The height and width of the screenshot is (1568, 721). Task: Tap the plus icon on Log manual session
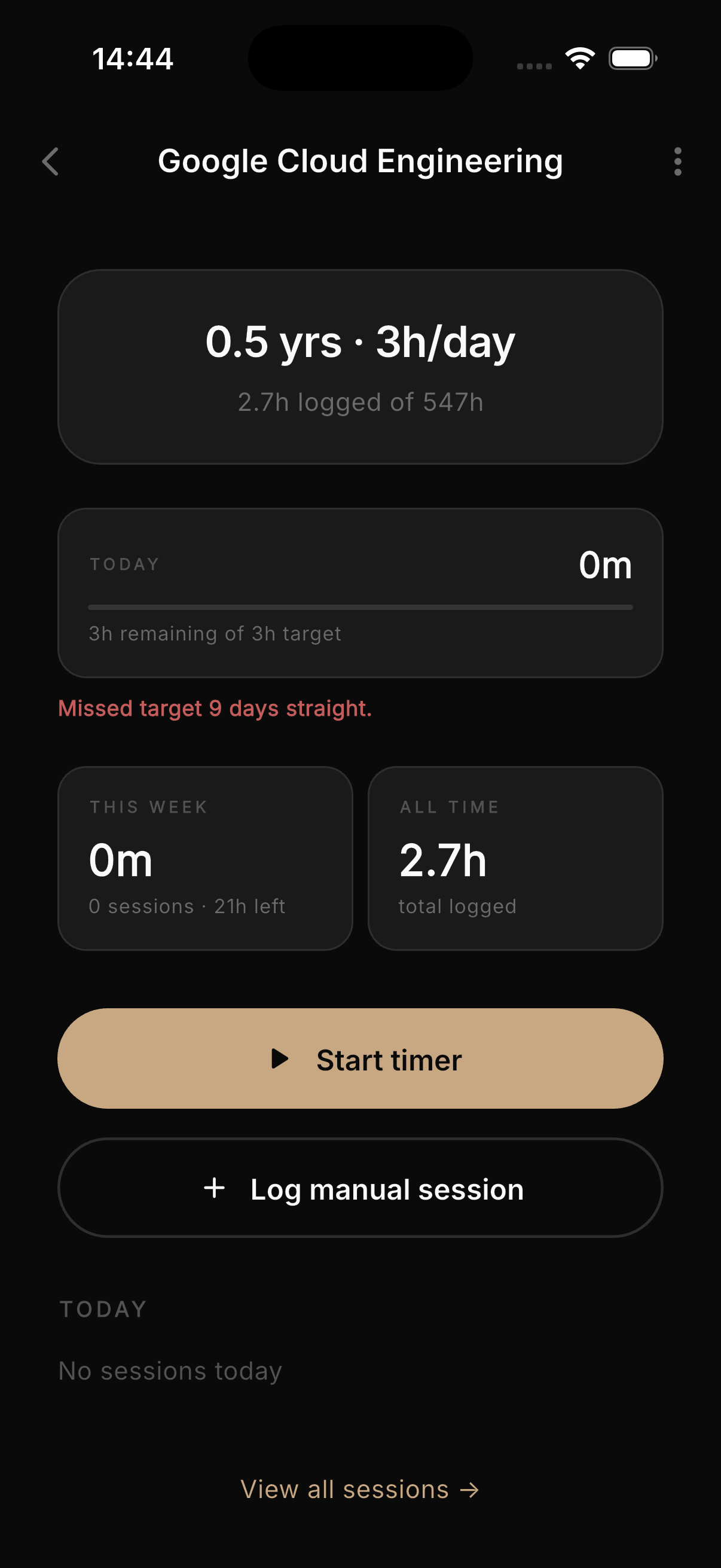pos(214,1188)
